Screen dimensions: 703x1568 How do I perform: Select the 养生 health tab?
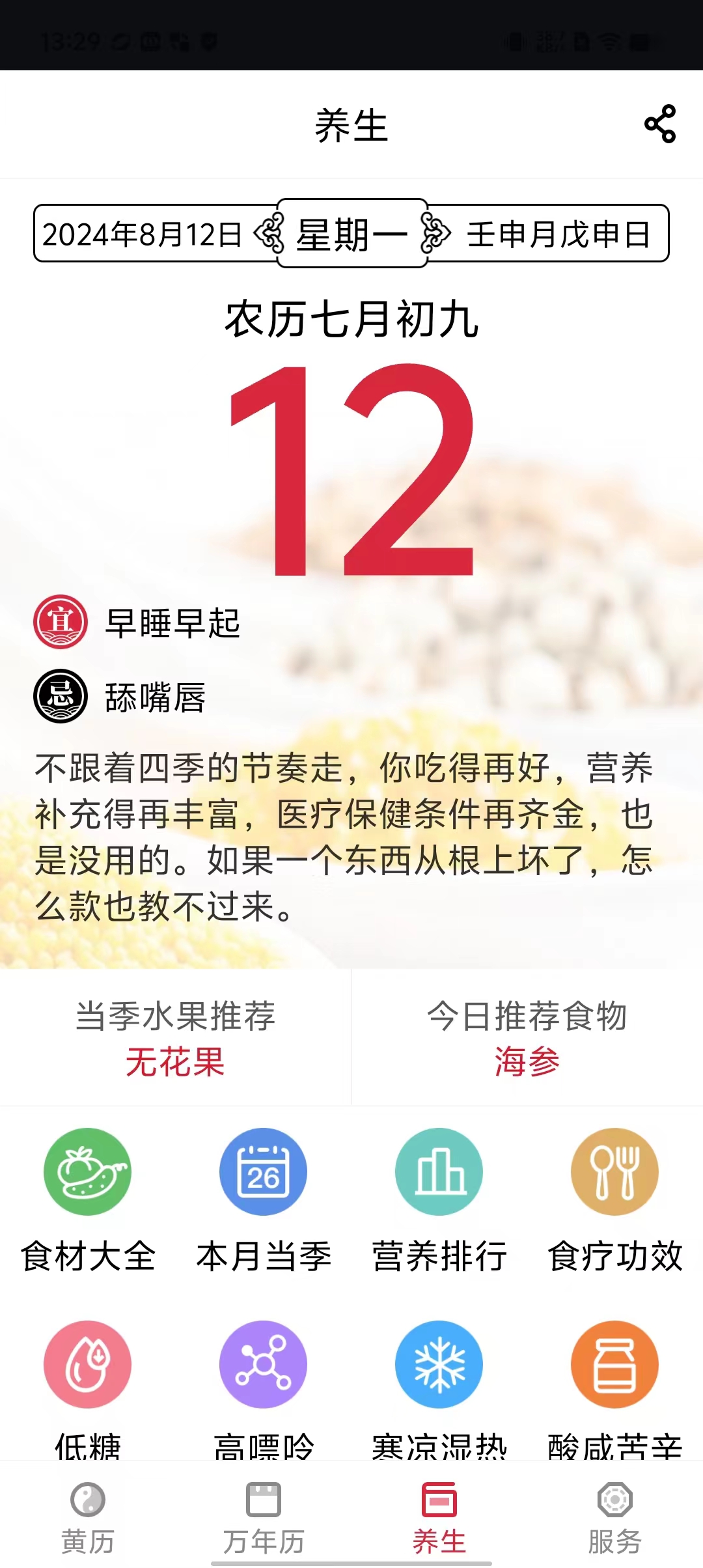point(439,1511)
